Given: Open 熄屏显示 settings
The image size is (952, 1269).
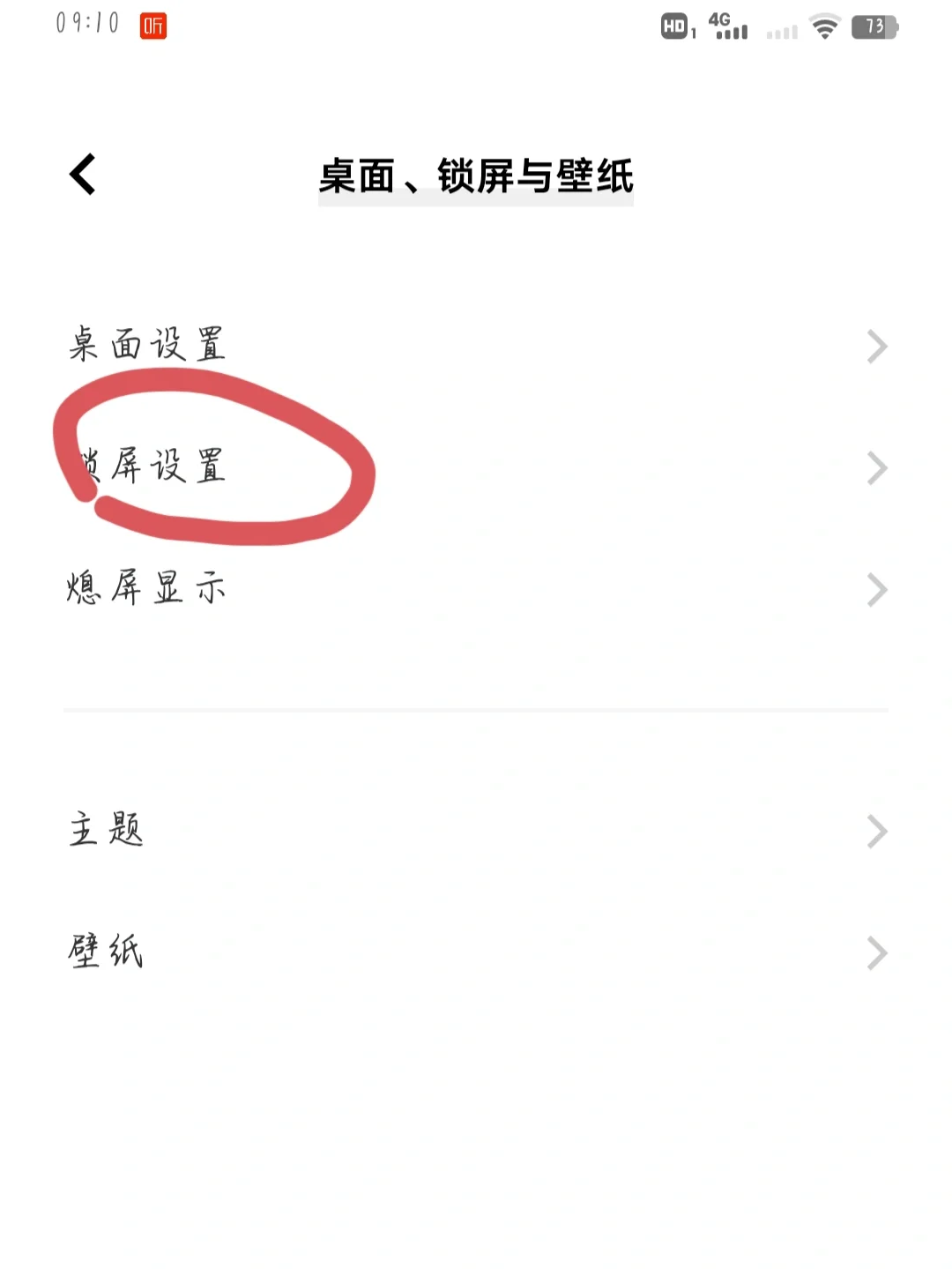Looking at the screenshot, I should (x=476, y=588).
